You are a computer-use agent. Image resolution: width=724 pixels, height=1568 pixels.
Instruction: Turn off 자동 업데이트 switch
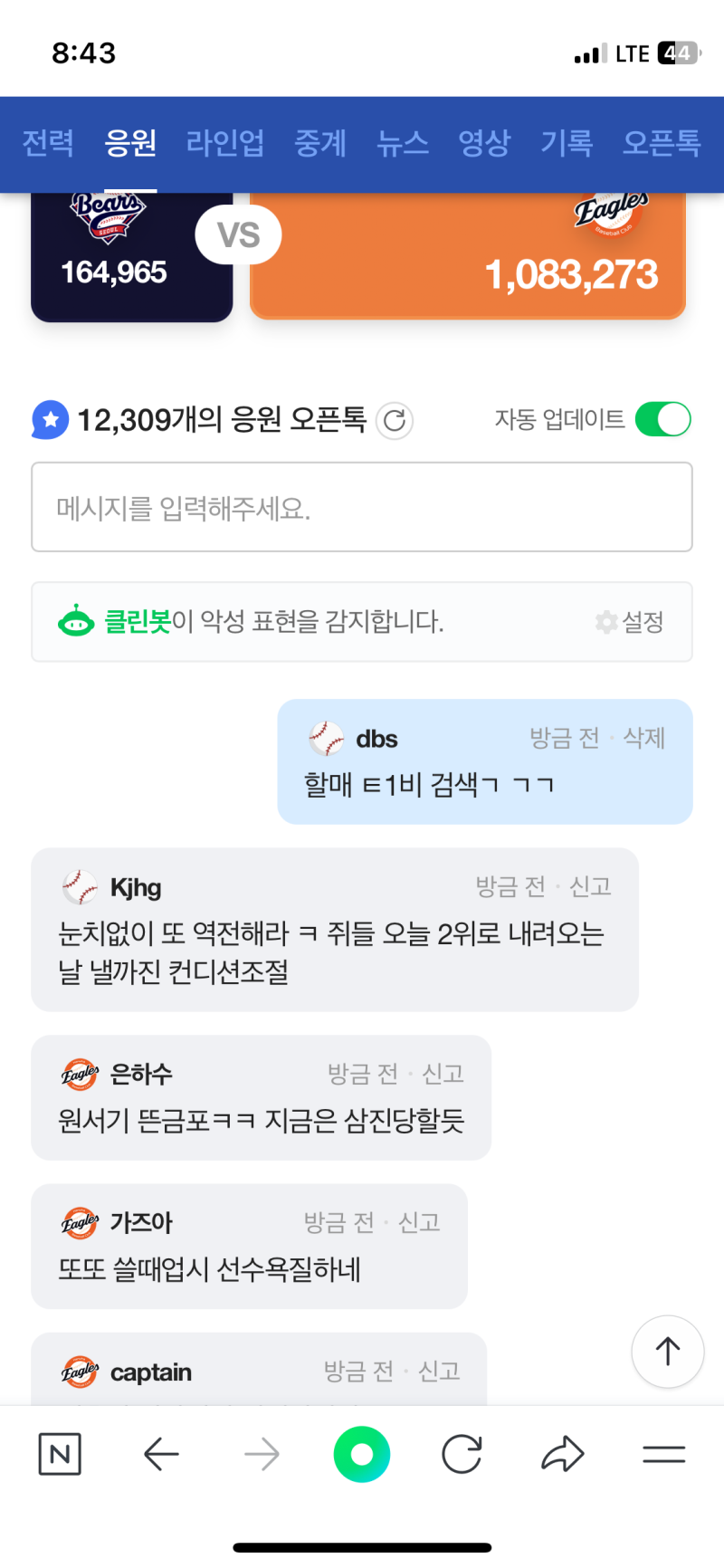[662, 420]
